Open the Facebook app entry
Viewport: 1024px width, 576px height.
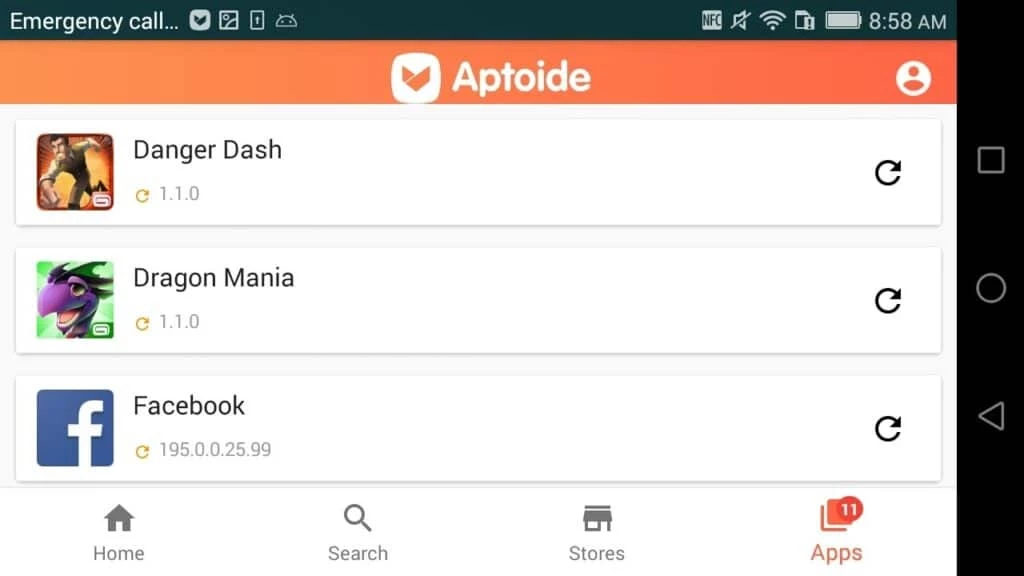pyautogui.click(x=400, y=428)
